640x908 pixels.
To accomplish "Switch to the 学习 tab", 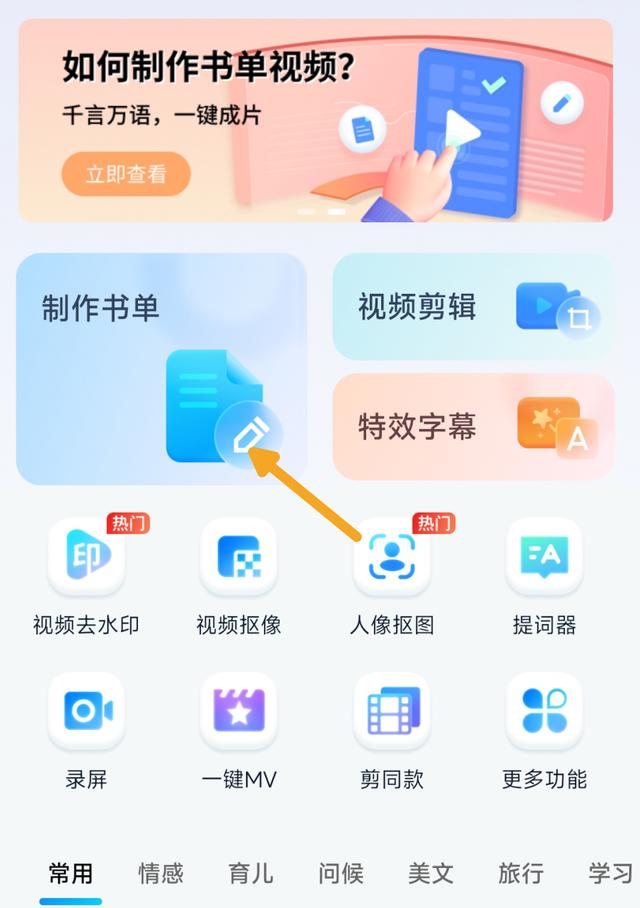I will (x=609, y=873).
